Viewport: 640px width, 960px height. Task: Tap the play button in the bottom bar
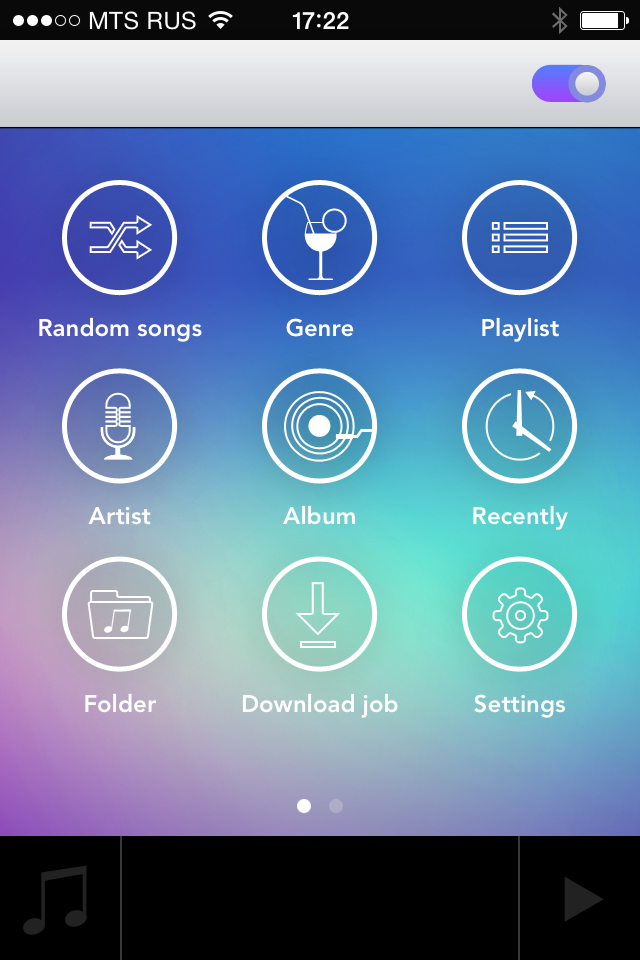[582, 898]
